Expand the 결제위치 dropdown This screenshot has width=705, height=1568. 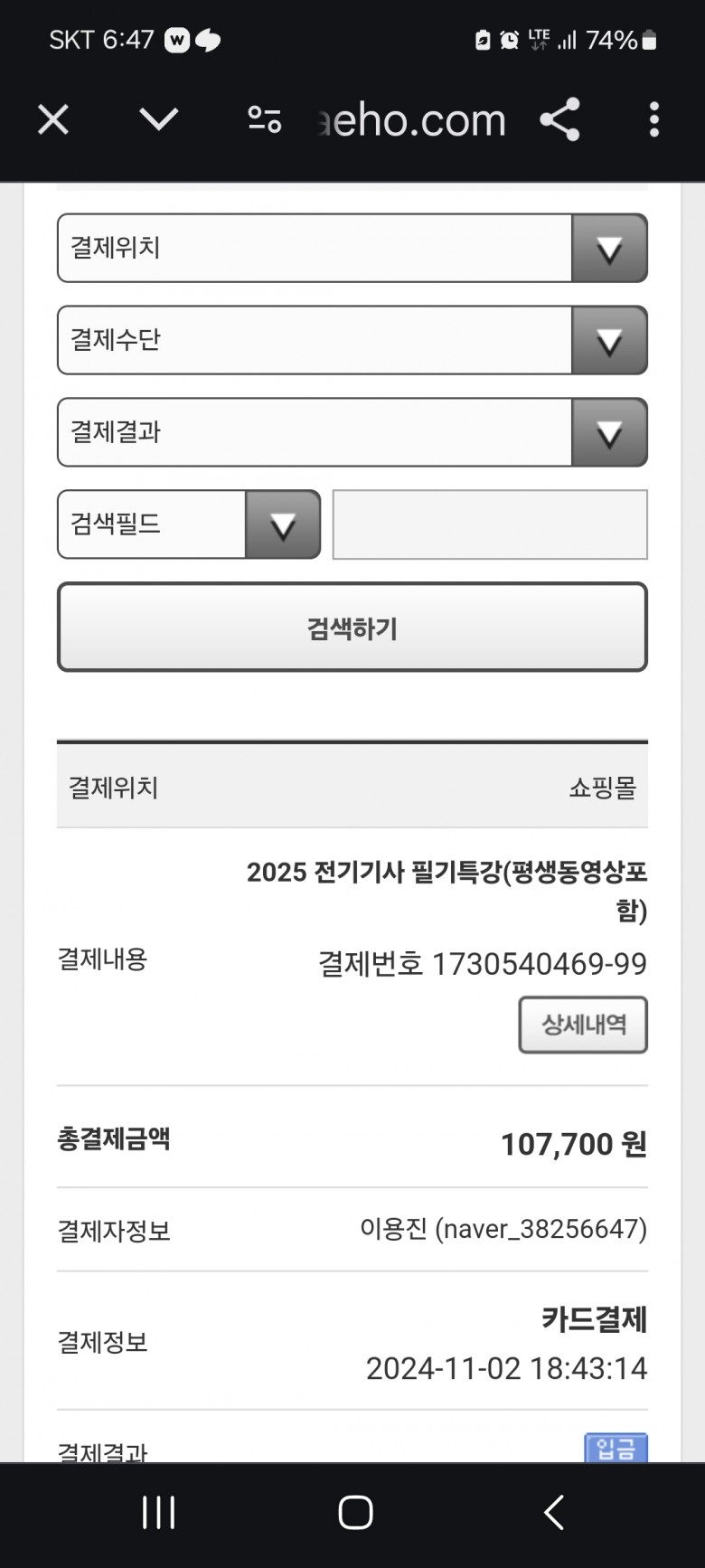(x=352, y=248)
